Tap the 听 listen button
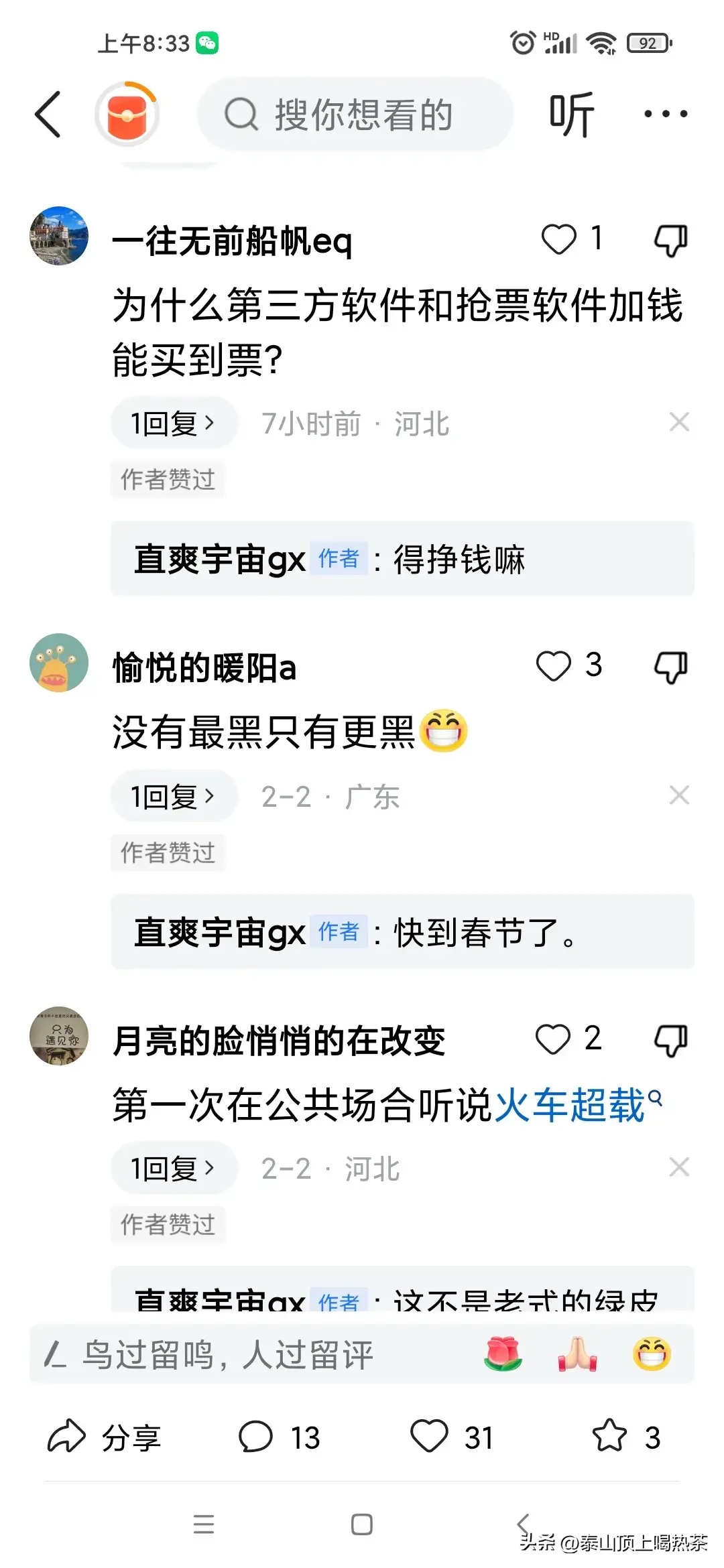The width and height of the screenshot is (724, 1568). click(572, 115)
